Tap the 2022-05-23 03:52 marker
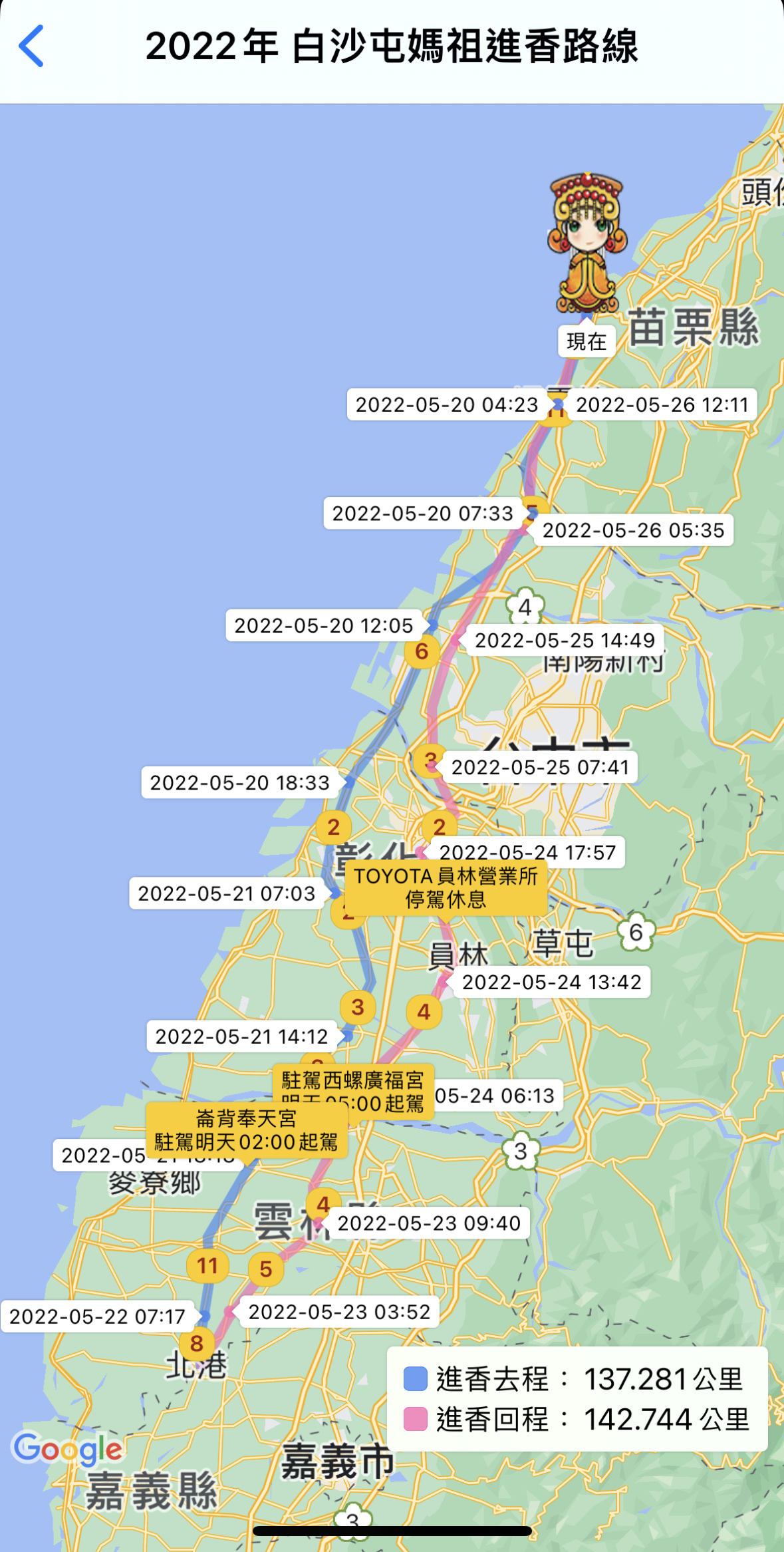784x1552 pixels. point(339,1312)
